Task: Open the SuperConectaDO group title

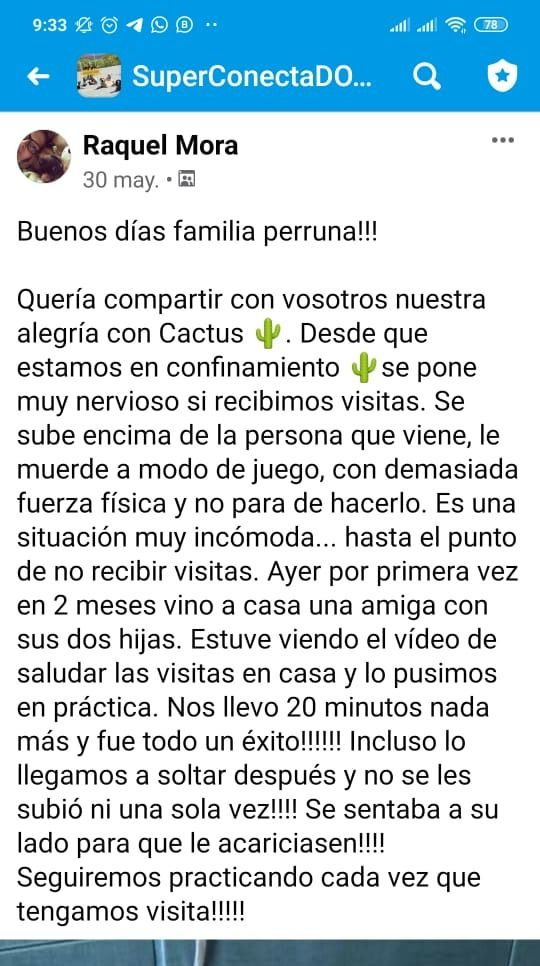Action: pos(252,76)
